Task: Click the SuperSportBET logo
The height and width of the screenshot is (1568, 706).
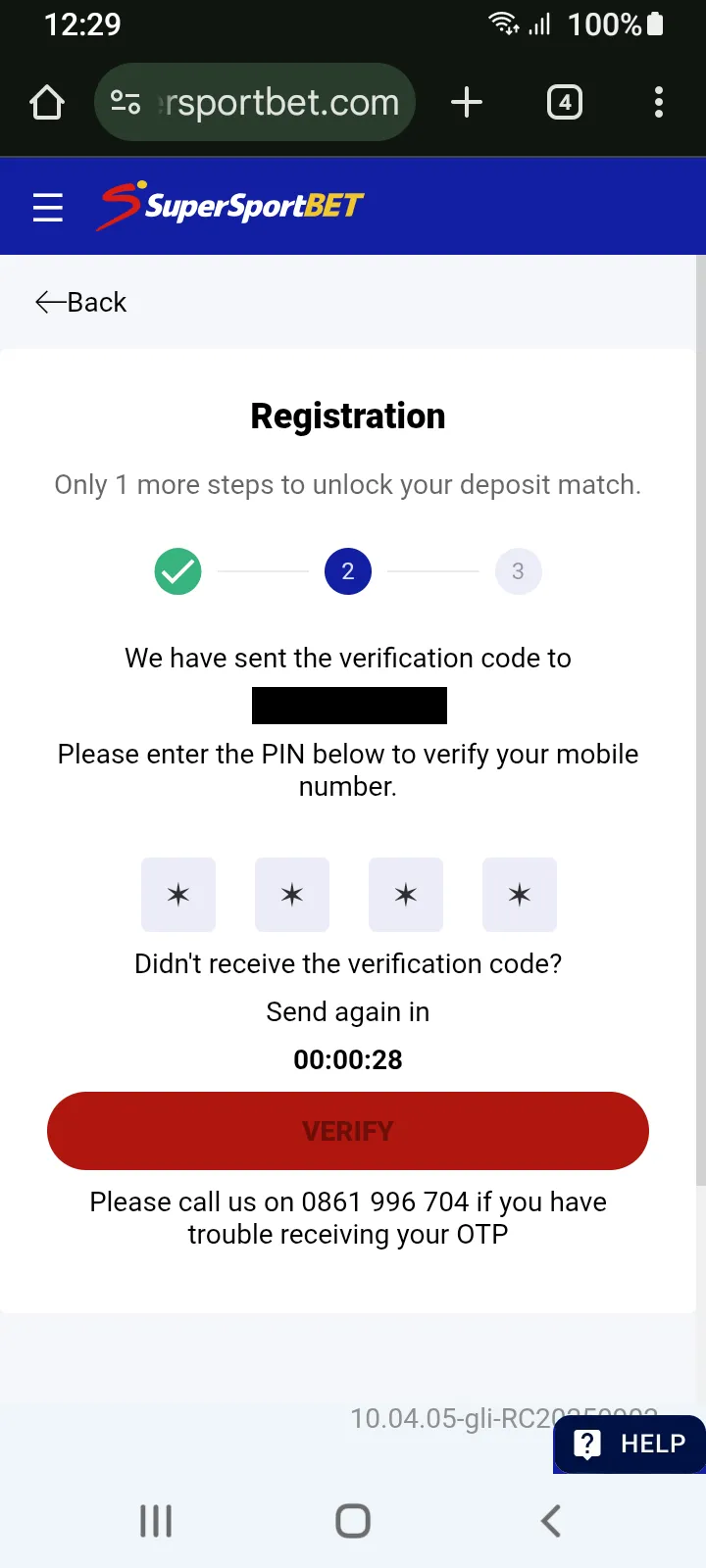Action: (228, 206)
